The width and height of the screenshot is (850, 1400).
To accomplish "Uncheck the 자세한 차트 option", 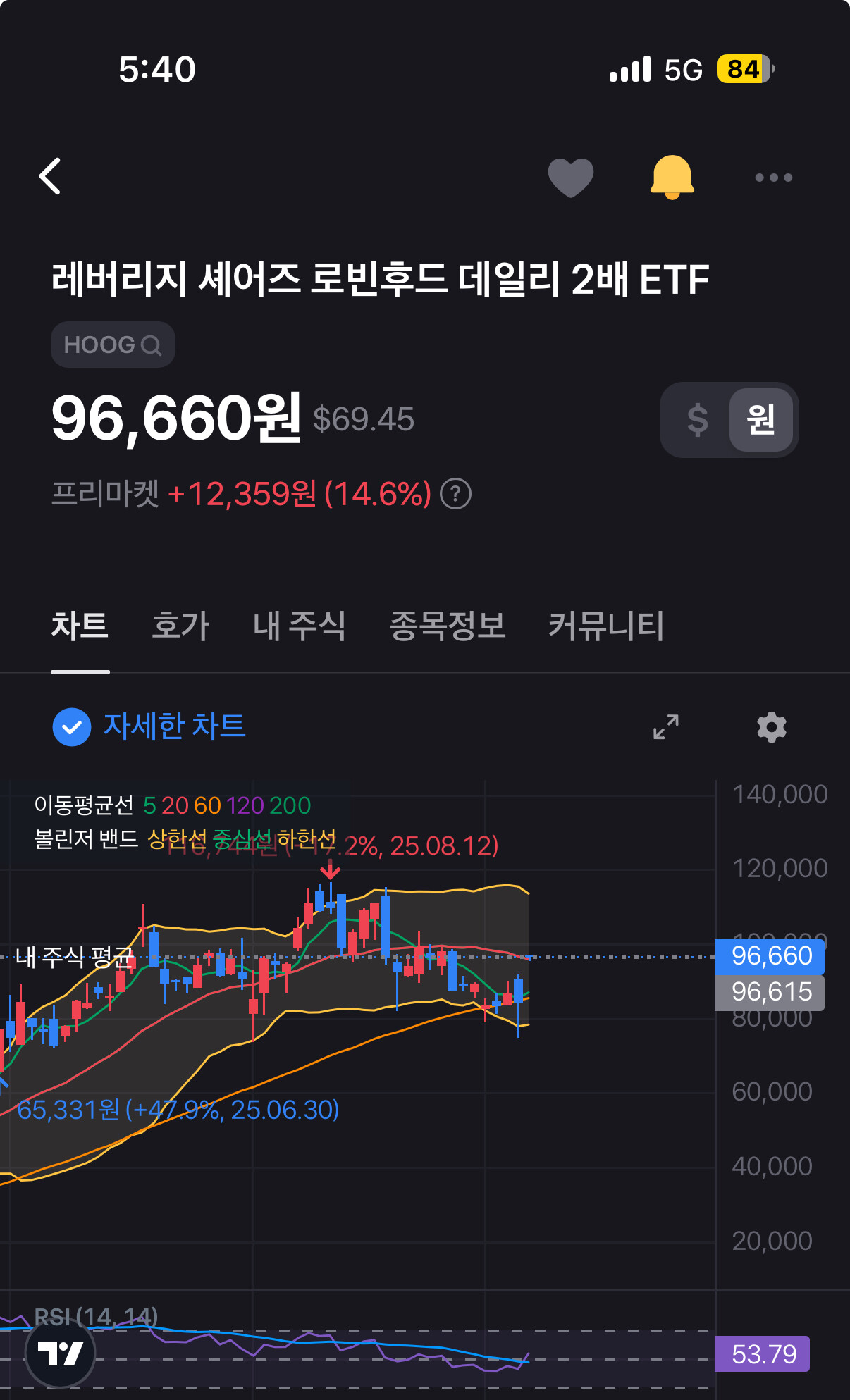I will tap(72, 726).
